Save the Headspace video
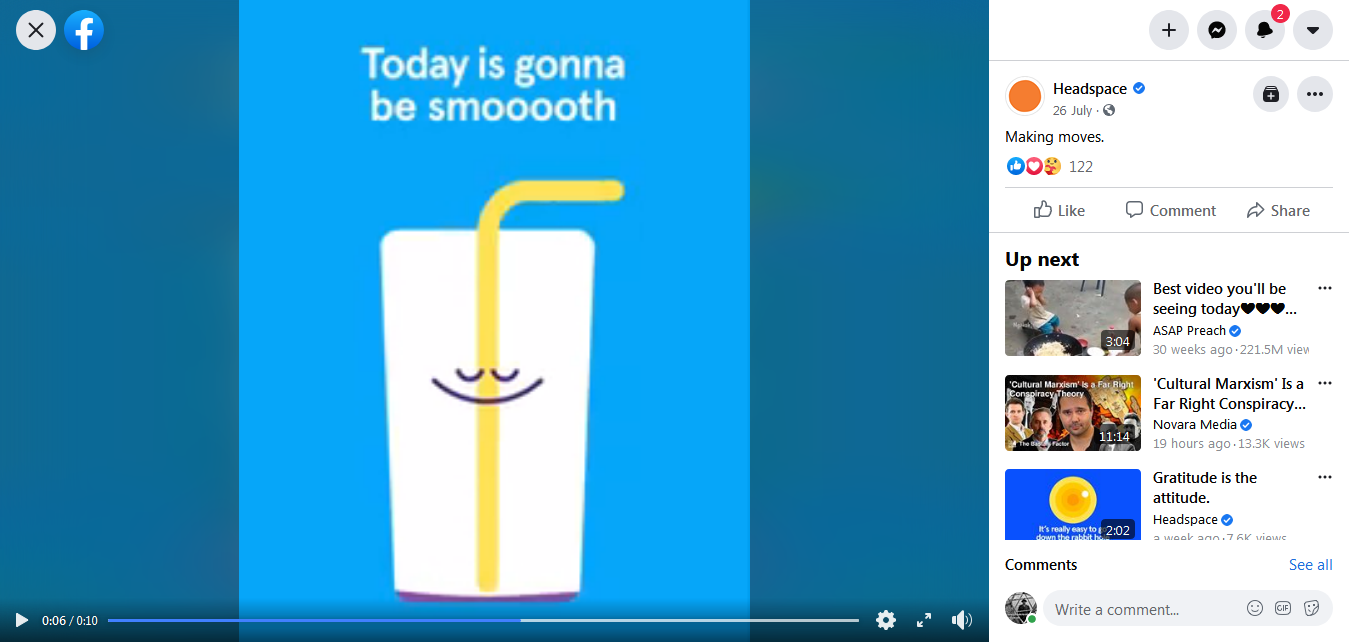This screenshot has width=1349, height=642. [x=1270, y=94]
